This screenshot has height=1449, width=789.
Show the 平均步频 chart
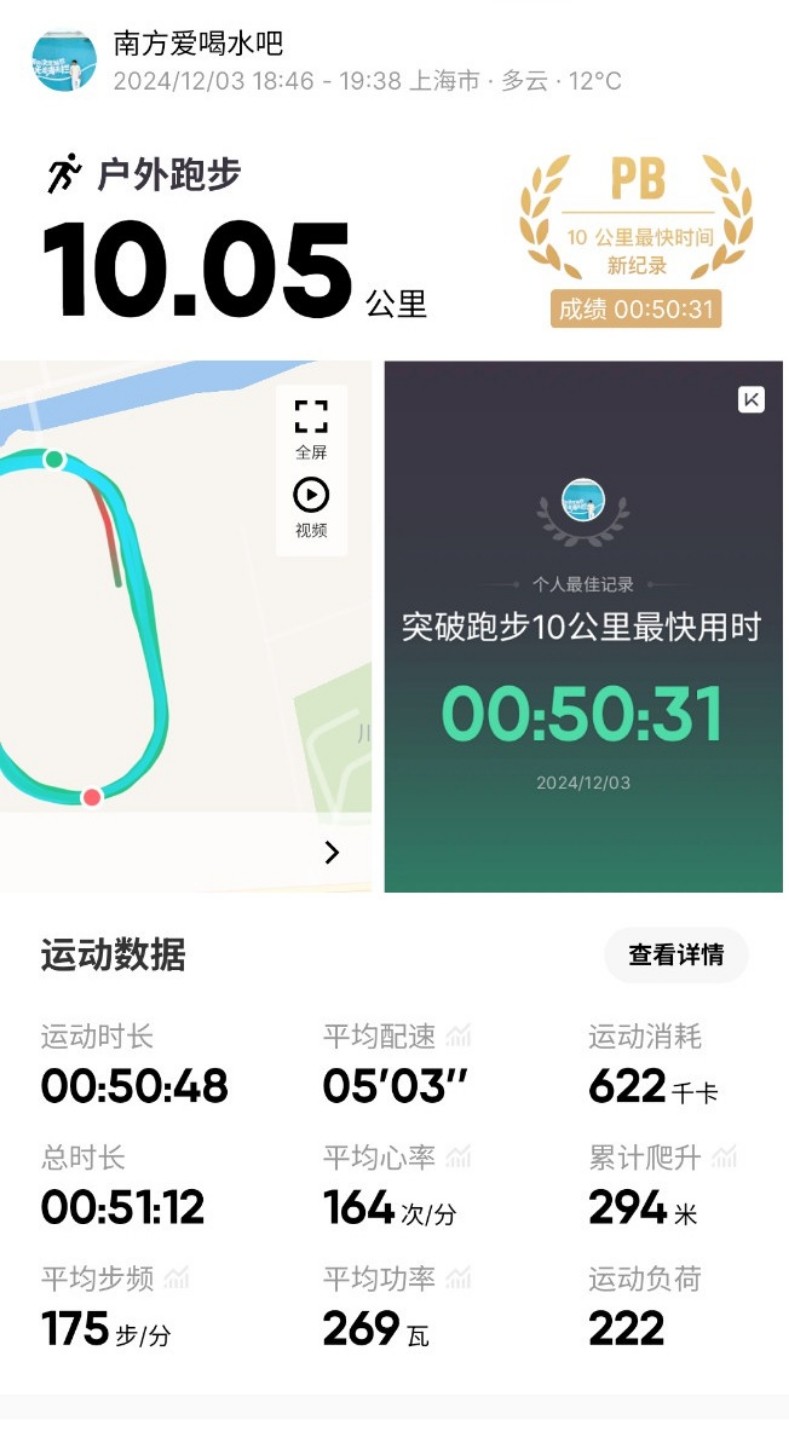[x=177, y=1278]
